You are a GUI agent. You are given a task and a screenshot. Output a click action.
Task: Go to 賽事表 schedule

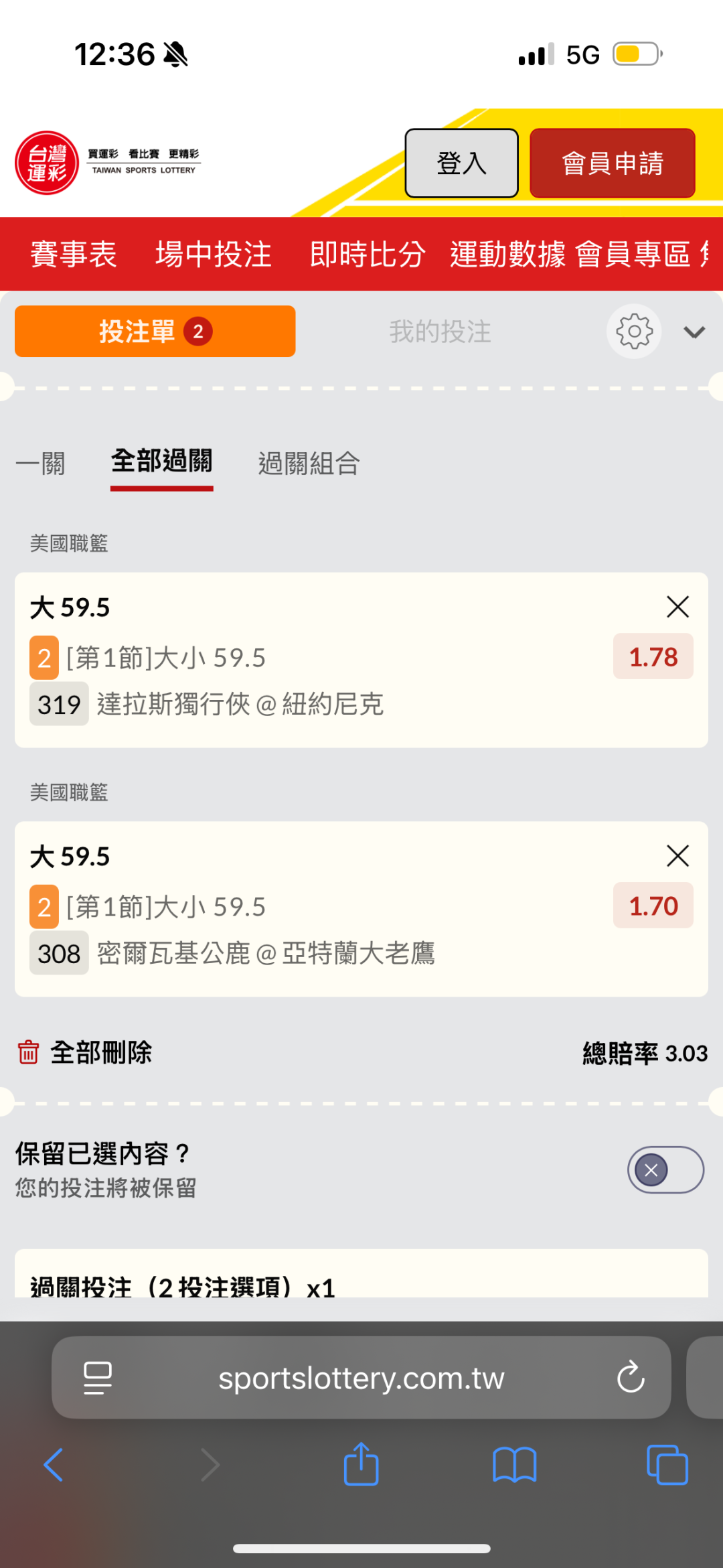(74, 255)
